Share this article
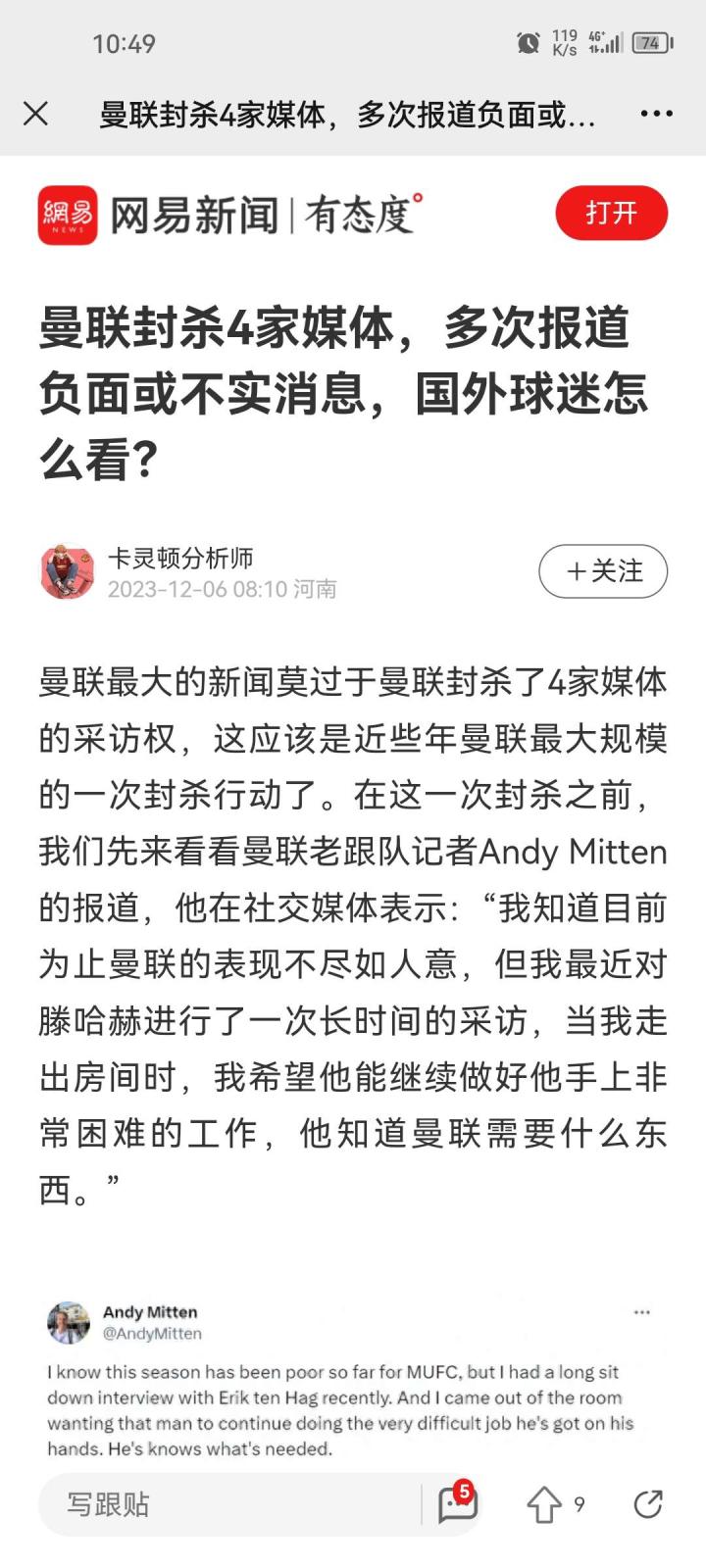This screenshot has height=1568, width=706. click(x=648, y=1504)
